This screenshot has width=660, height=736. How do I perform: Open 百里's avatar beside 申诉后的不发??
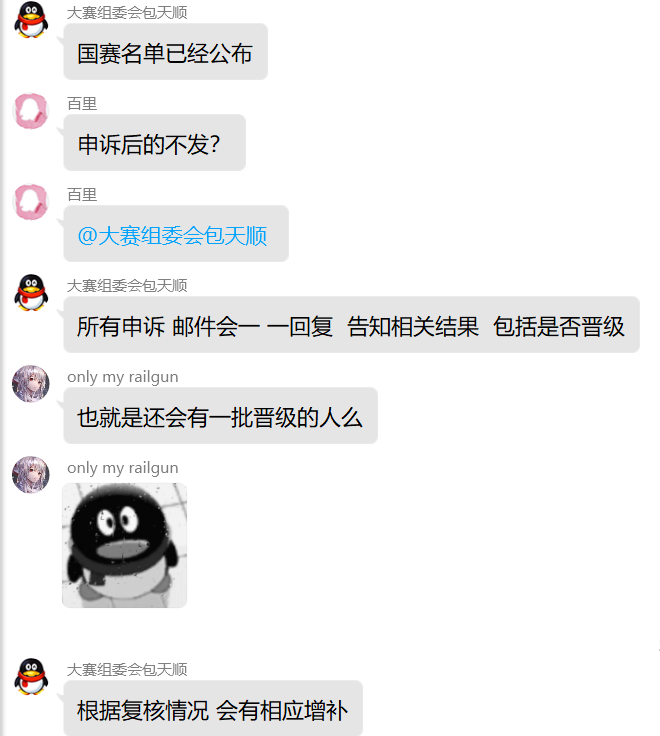pos(31,111)
